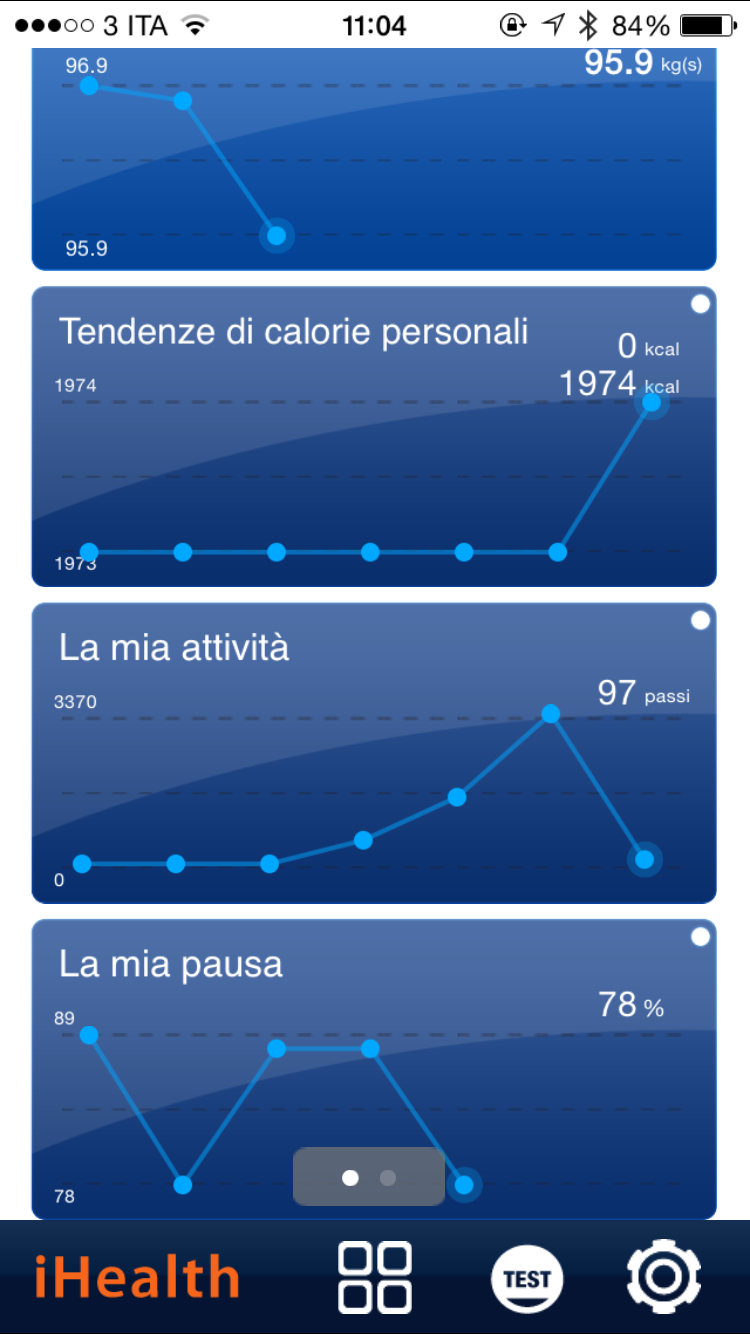Image resolution: width=750 pixels, height=1334 pixels.
Task: Select the 3370 steps peak on activity chart
Action: click(x=550, y=713)
